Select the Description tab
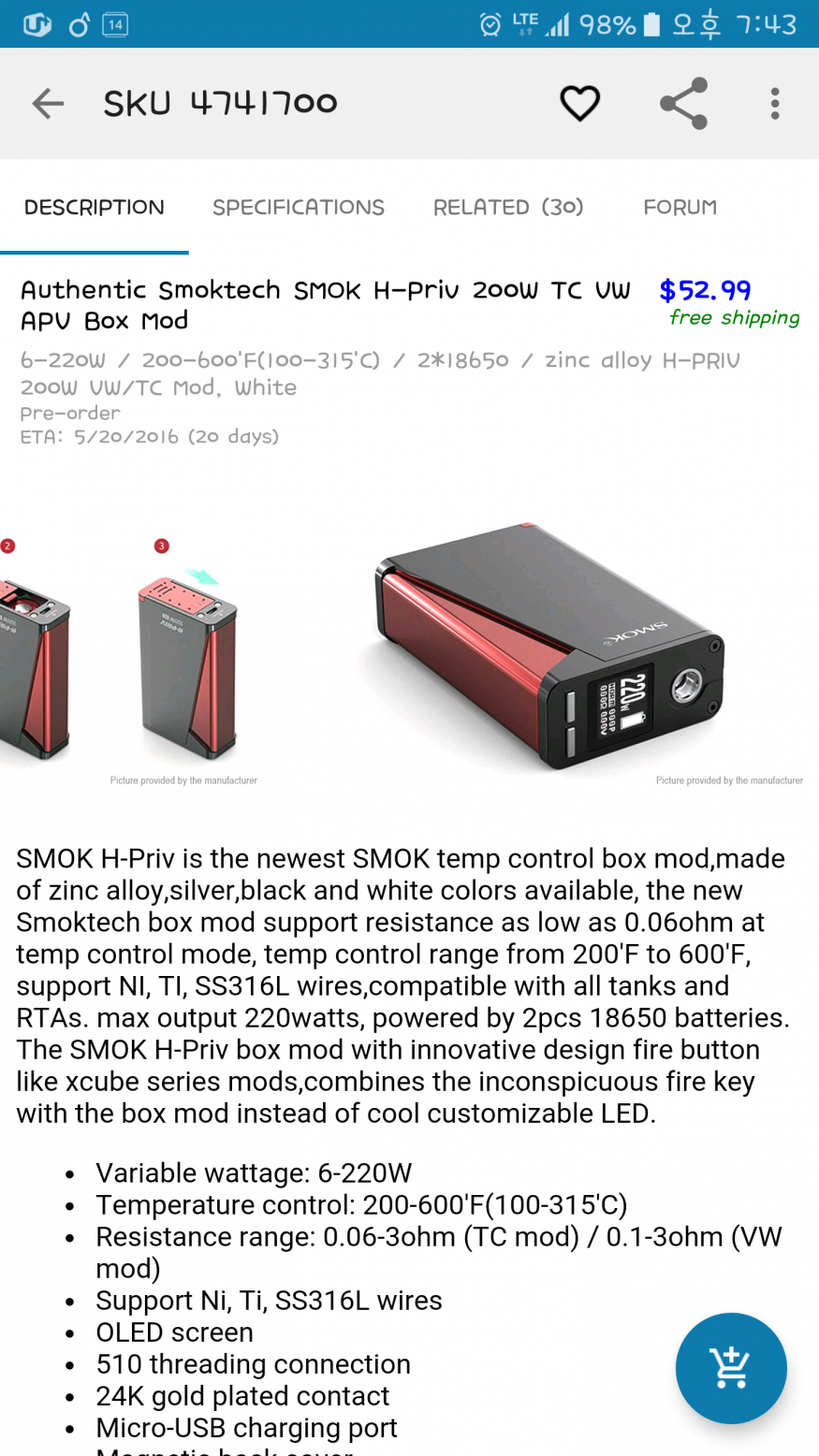The height and width of the screenshot is (1456, 819). point(94,207)
